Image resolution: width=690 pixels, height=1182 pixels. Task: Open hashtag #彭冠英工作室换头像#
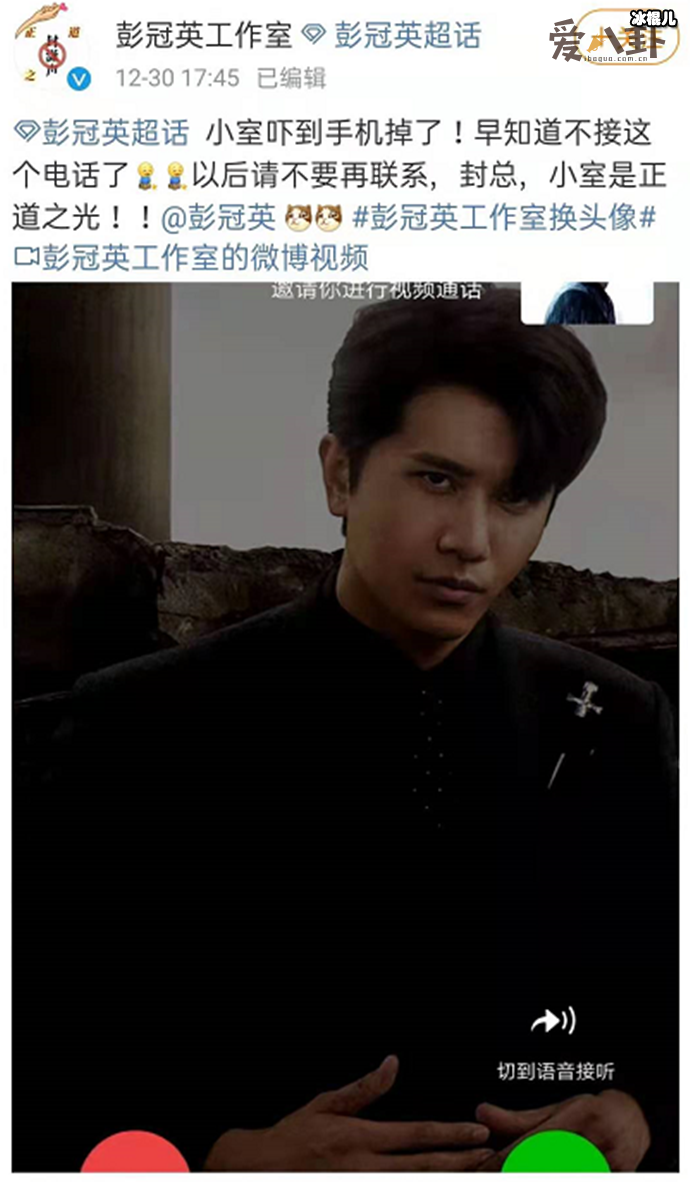click(503, 217)
